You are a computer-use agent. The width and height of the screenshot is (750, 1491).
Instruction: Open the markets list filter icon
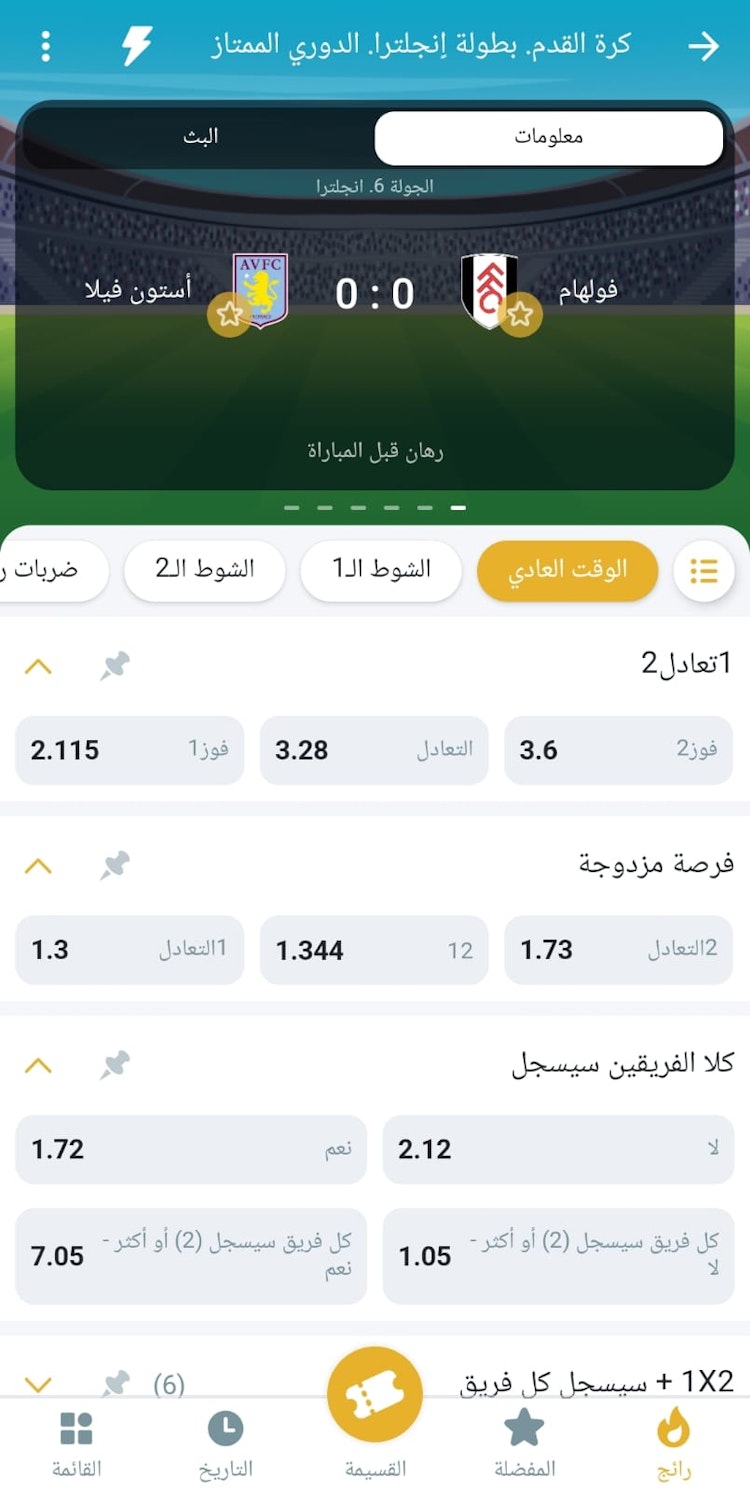[x=704, y=571]
